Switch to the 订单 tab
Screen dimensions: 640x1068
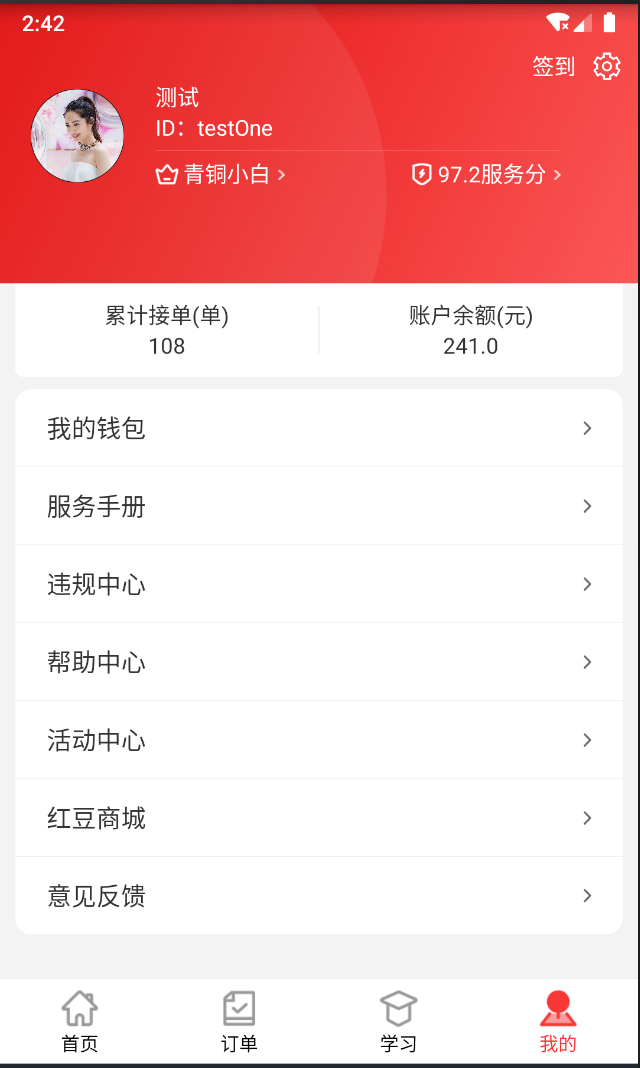239,1023
